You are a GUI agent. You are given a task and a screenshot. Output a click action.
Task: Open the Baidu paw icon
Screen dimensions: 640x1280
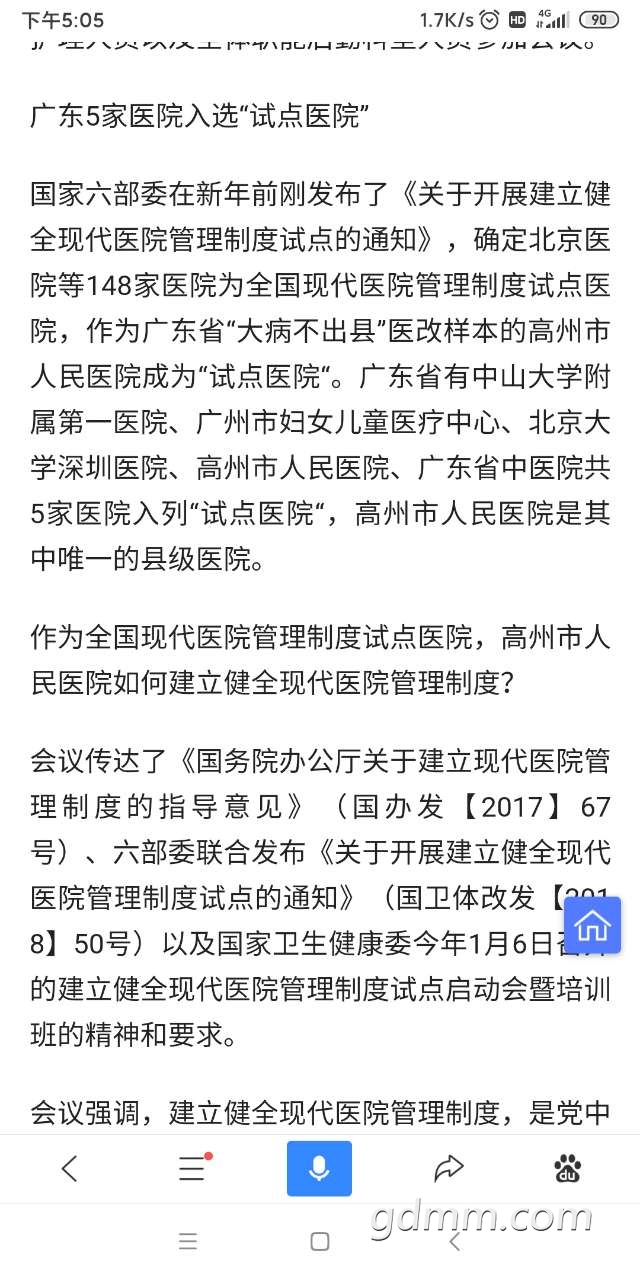568,1168
